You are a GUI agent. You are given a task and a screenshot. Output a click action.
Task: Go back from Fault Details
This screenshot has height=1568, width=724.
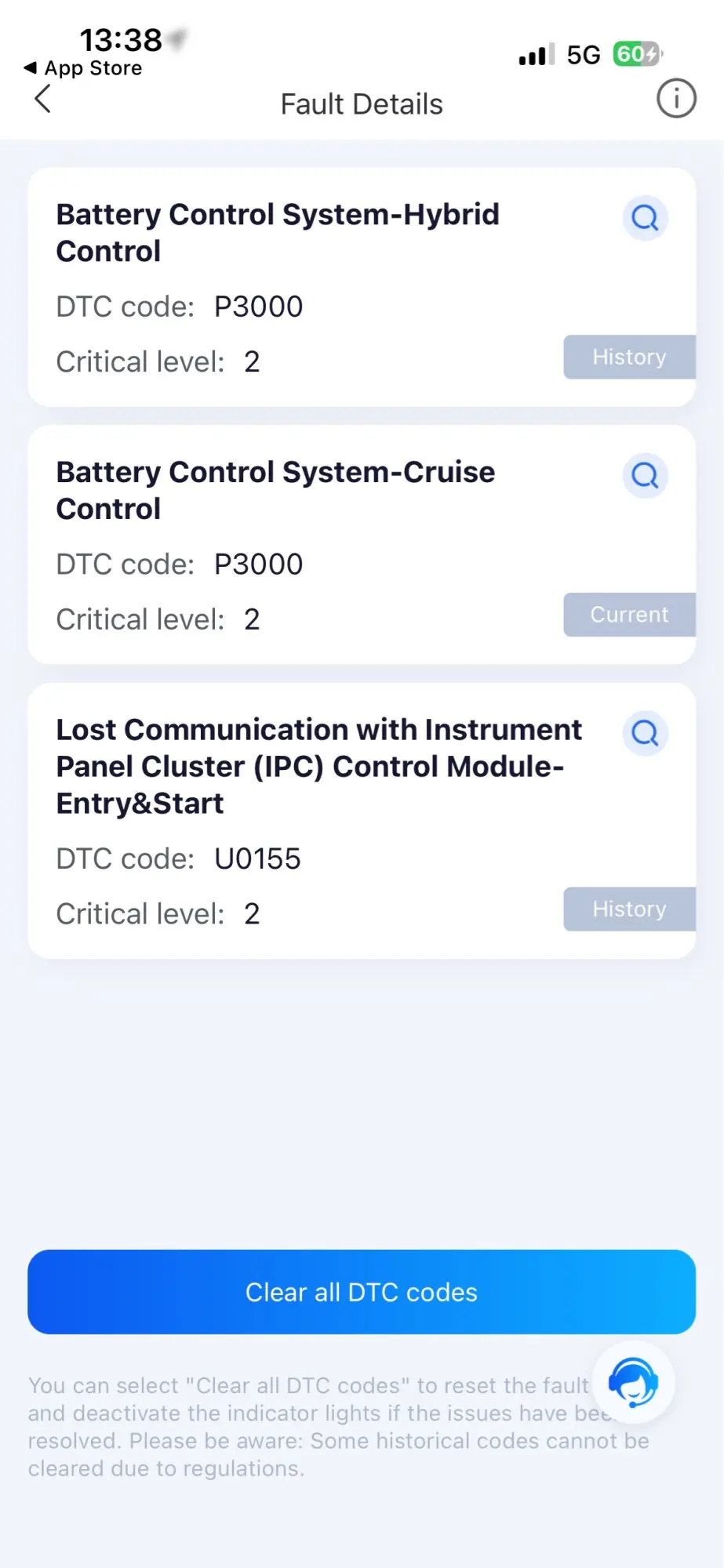tap(43, 100)
